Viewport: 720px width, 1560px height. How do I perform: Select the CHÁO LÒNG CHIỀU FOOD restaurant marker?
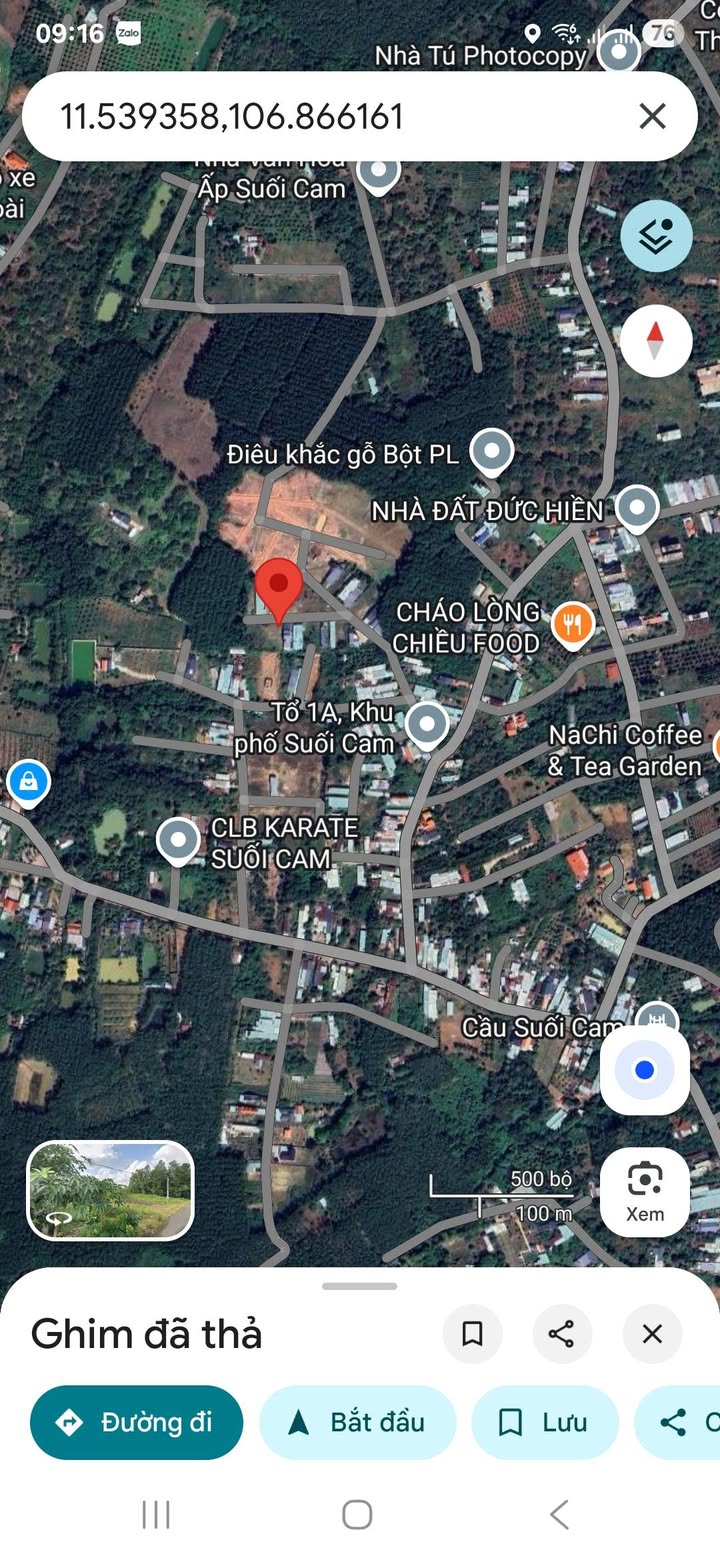click(572, 625)
